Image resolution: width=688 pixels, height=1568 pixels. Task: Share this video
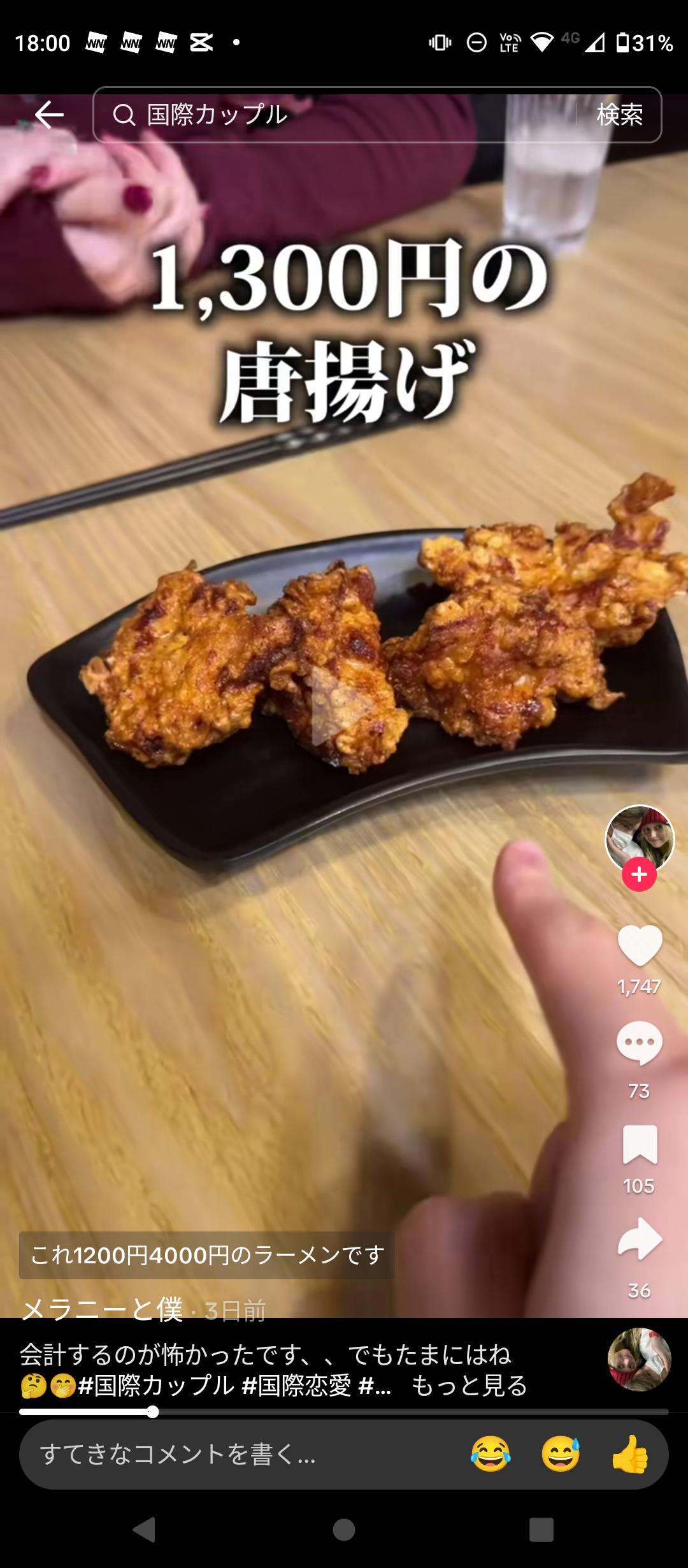(640, 1238)
